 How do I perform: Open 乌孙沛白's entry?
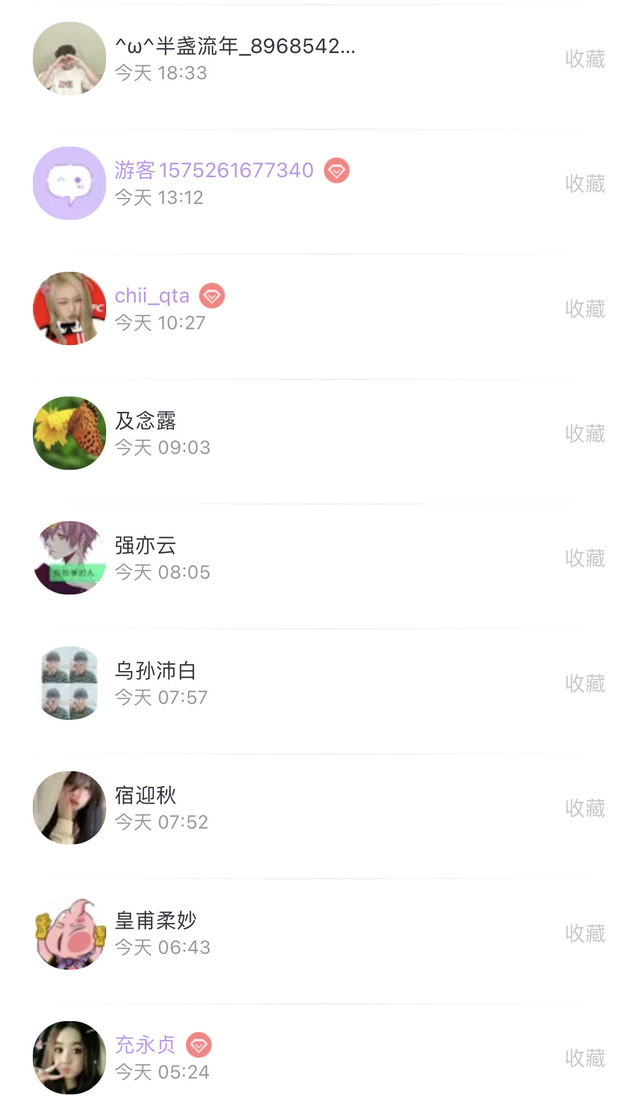click(x=156, y=671)
